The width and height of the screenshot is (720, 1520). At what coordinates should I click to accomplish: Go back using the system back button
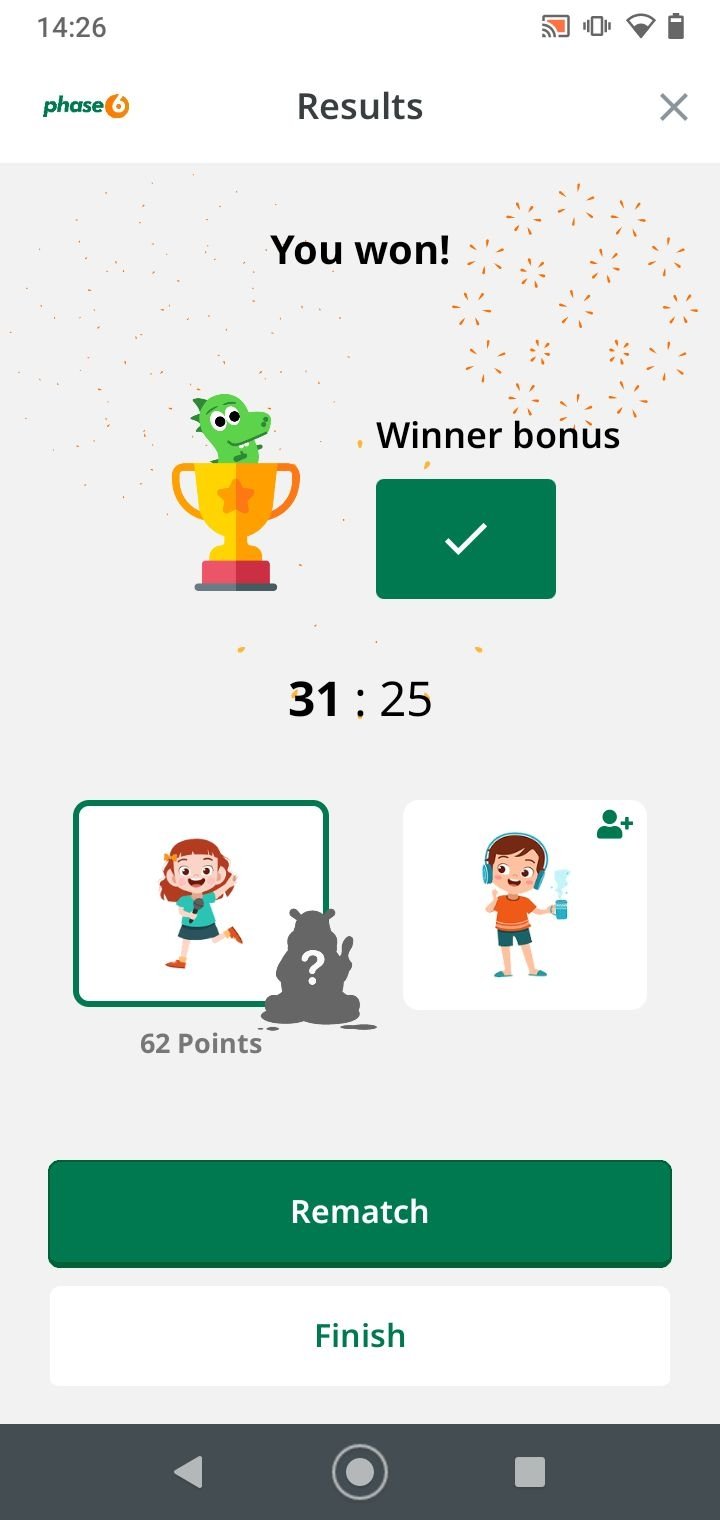tap(188, 1472)
